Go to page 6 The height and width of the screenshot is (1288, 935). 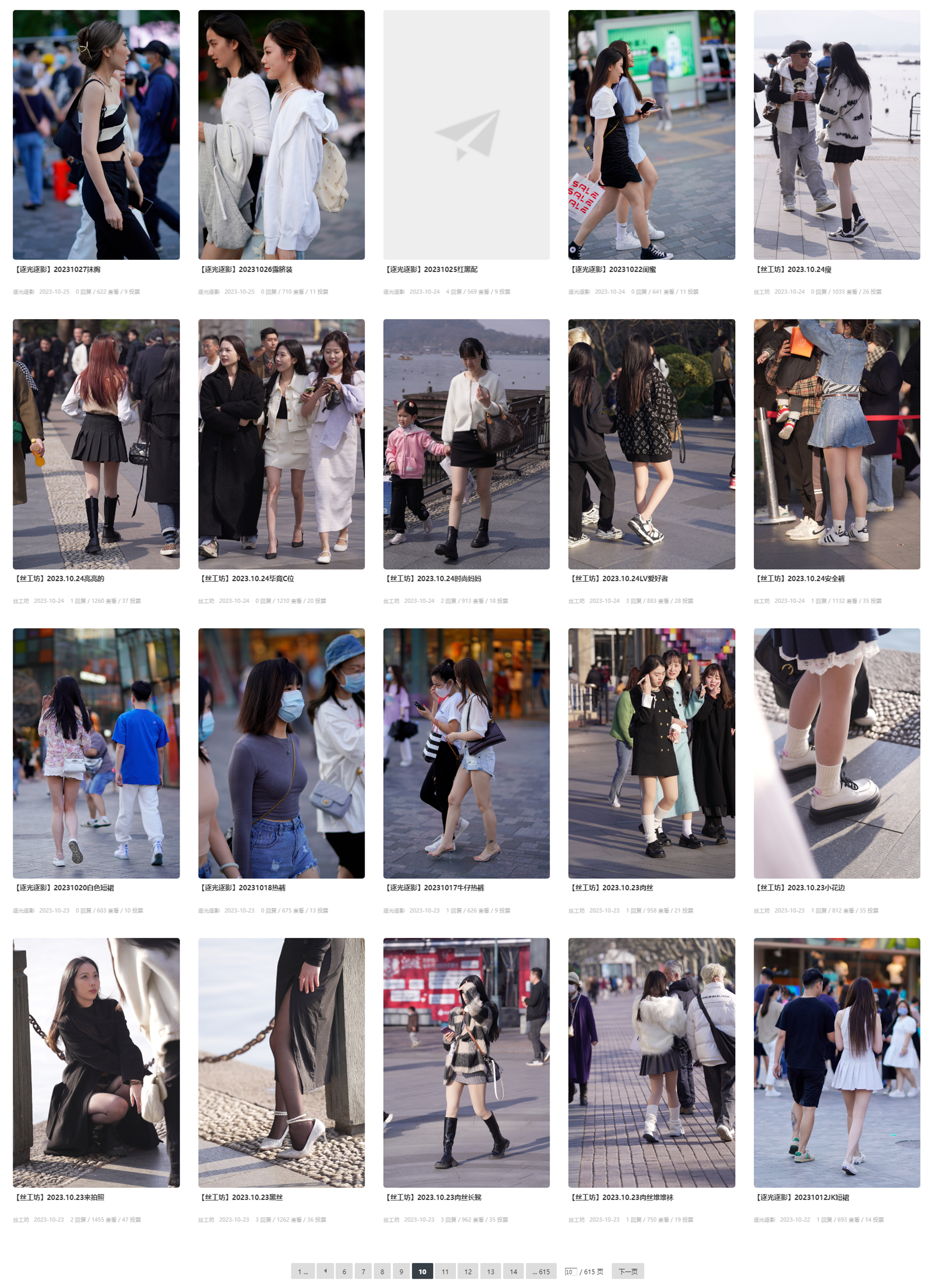343,1272
